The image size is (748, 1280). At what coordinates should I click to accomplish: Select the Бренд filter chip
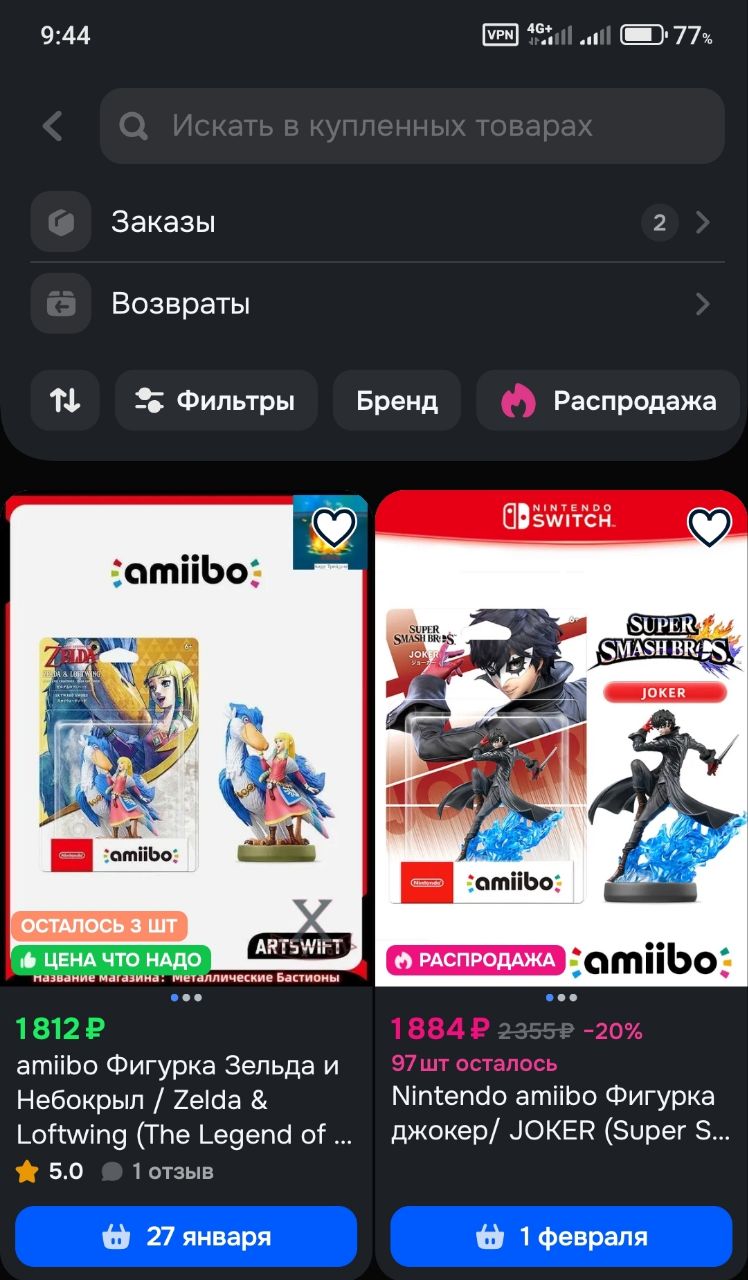point(397,401)
